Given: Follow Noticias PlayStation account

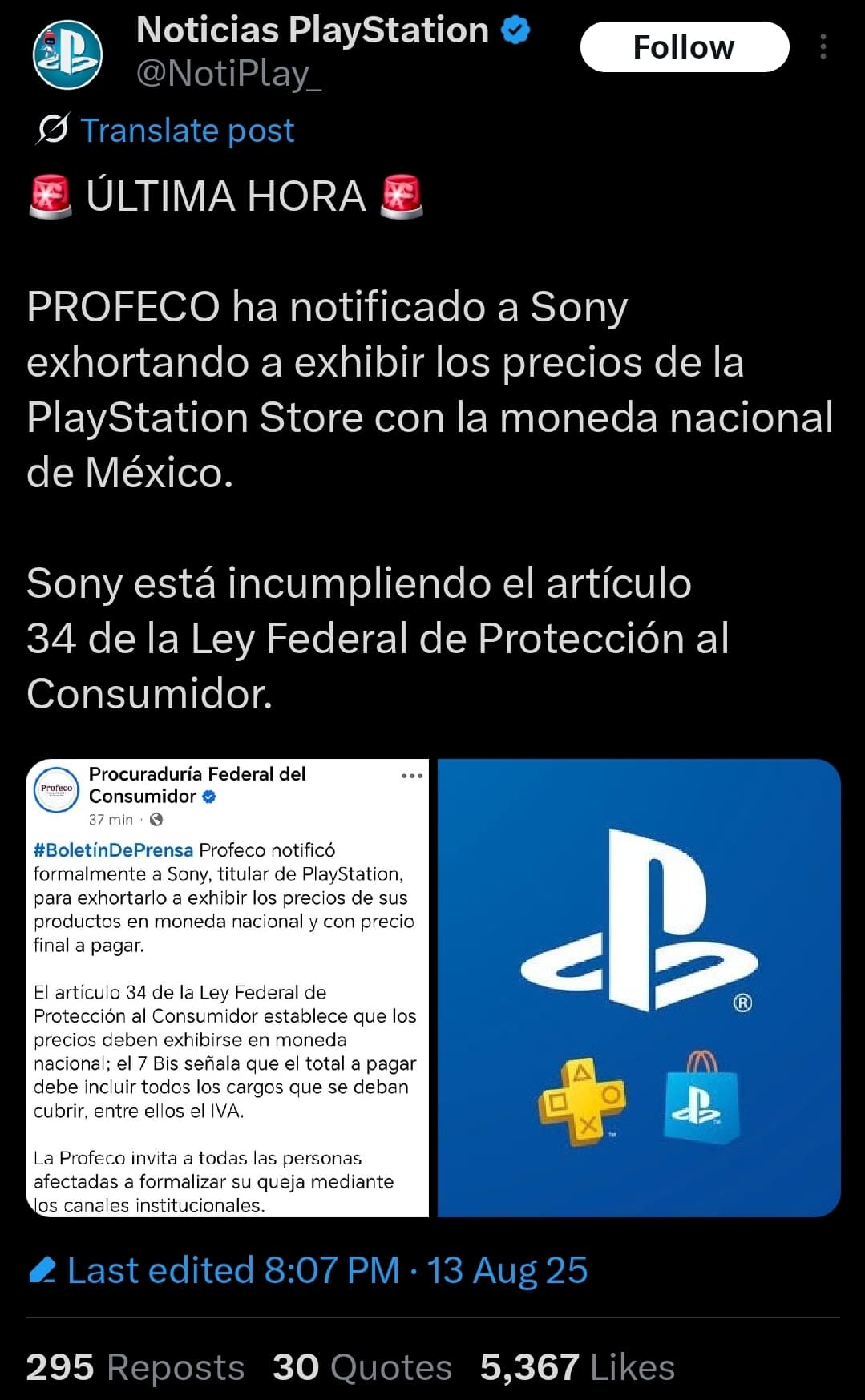Looking at the screenshot, I should tap(684, 47).
